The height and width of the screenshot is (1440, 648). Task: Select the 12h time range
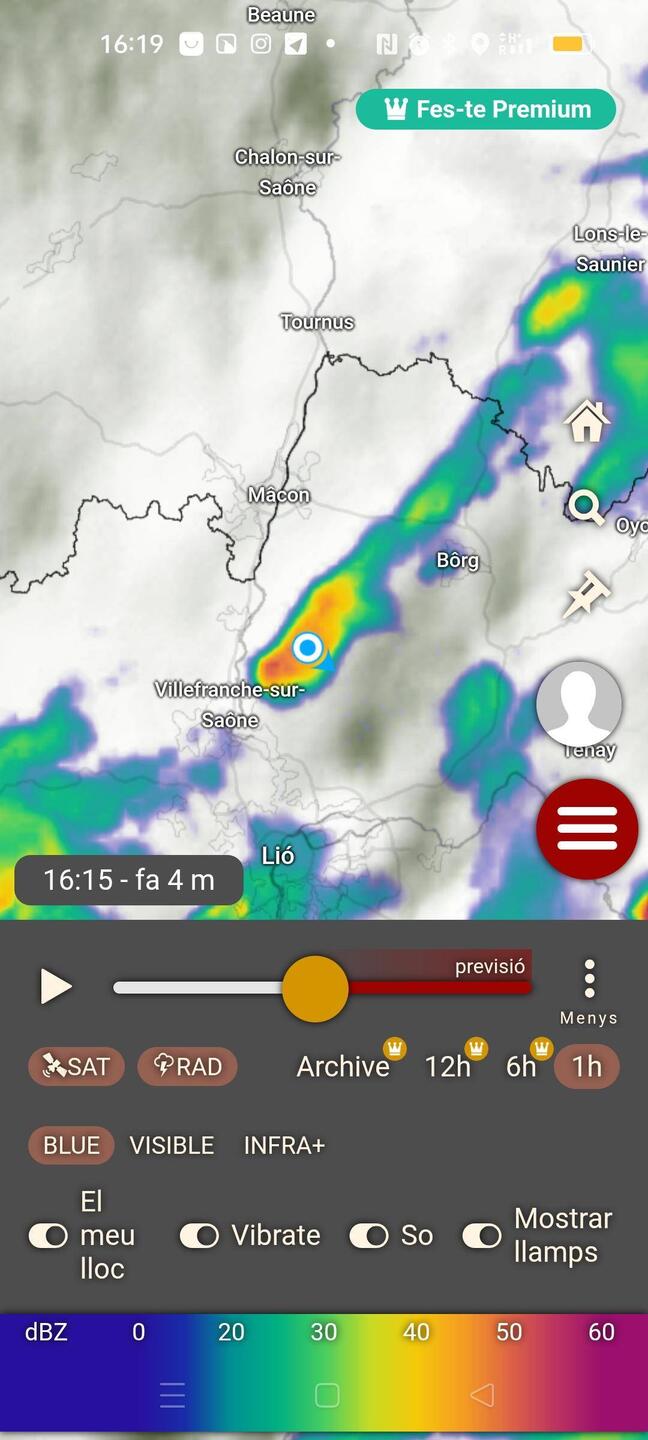coord(448,1066)
